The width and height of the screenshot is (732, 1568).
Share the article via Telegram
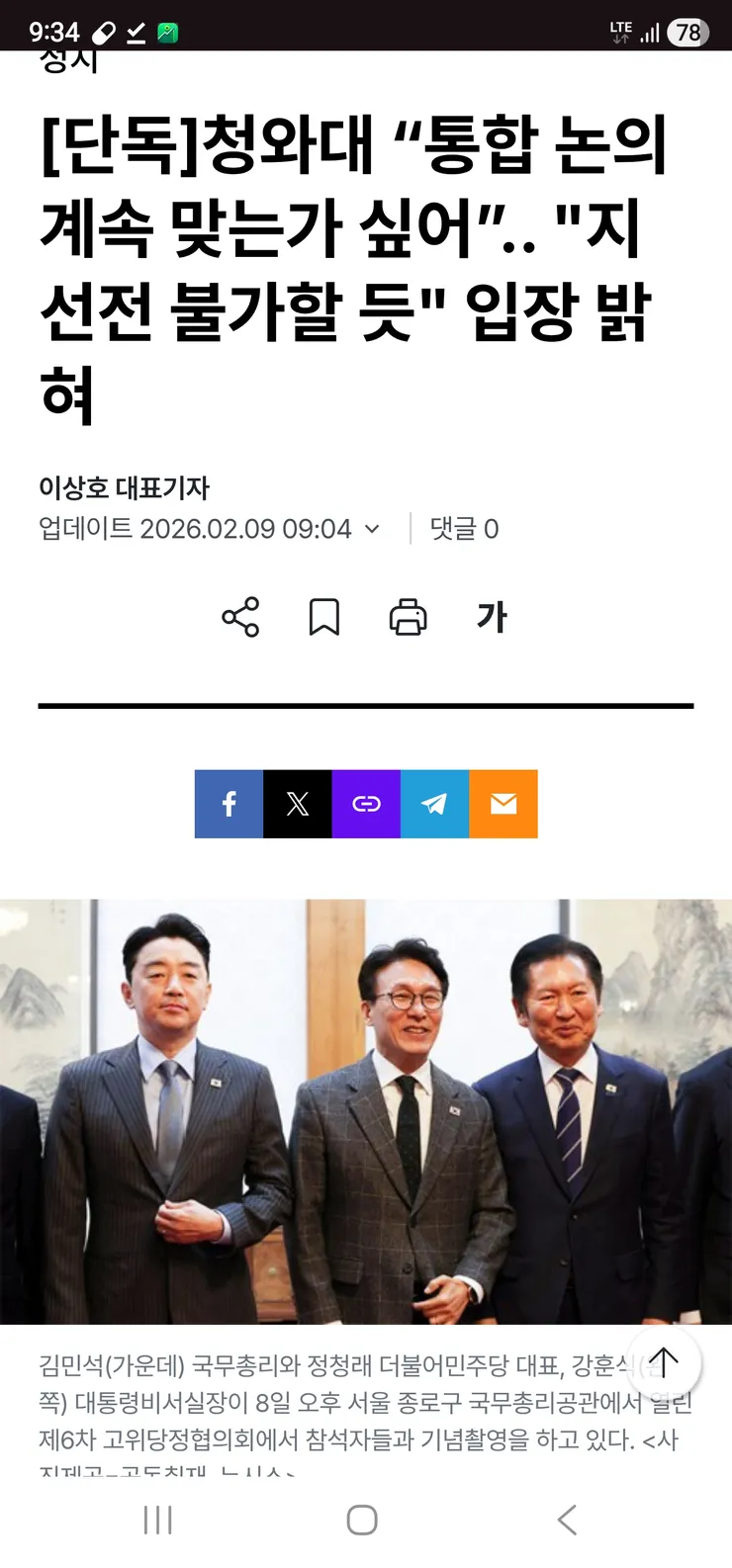(434, 804)
